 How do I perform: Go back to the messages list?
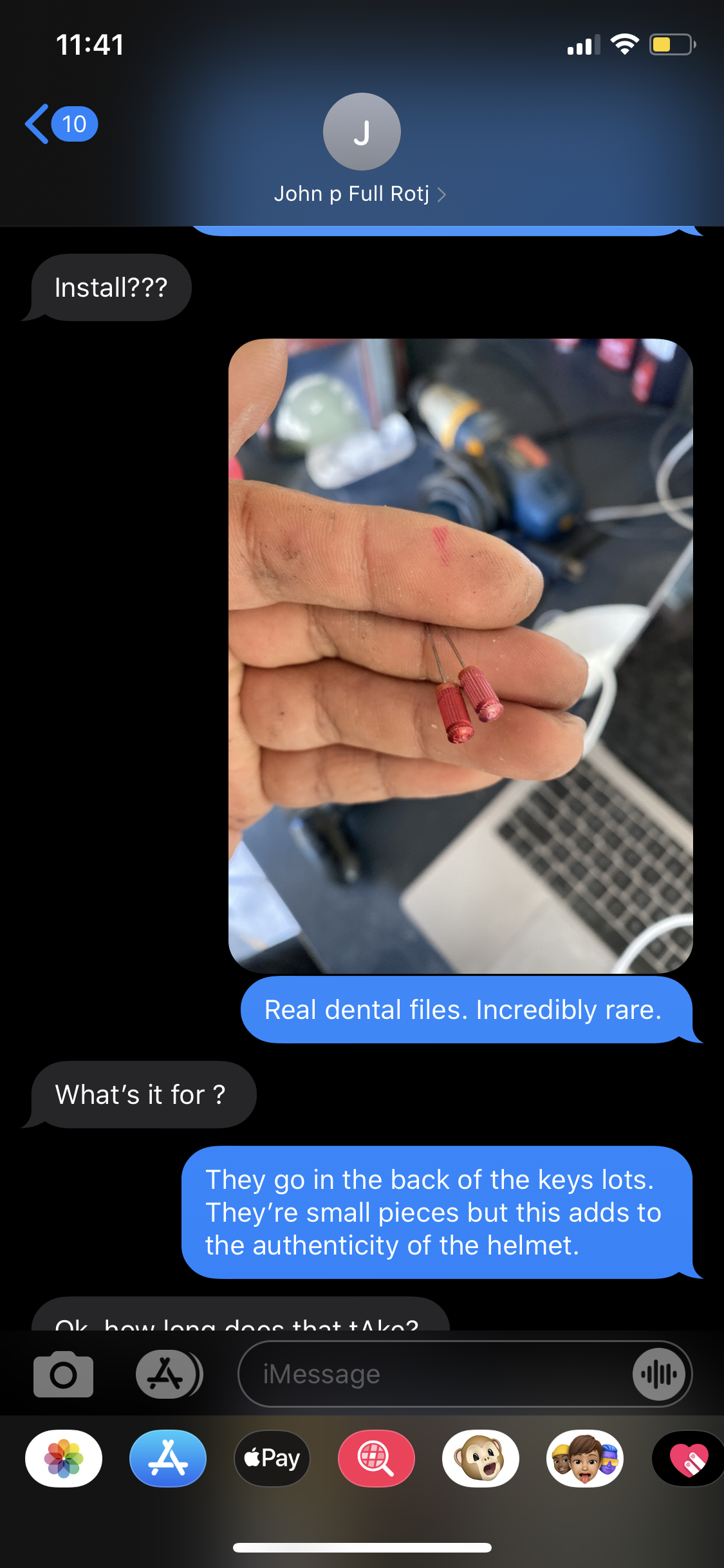[x=60, y=124]
